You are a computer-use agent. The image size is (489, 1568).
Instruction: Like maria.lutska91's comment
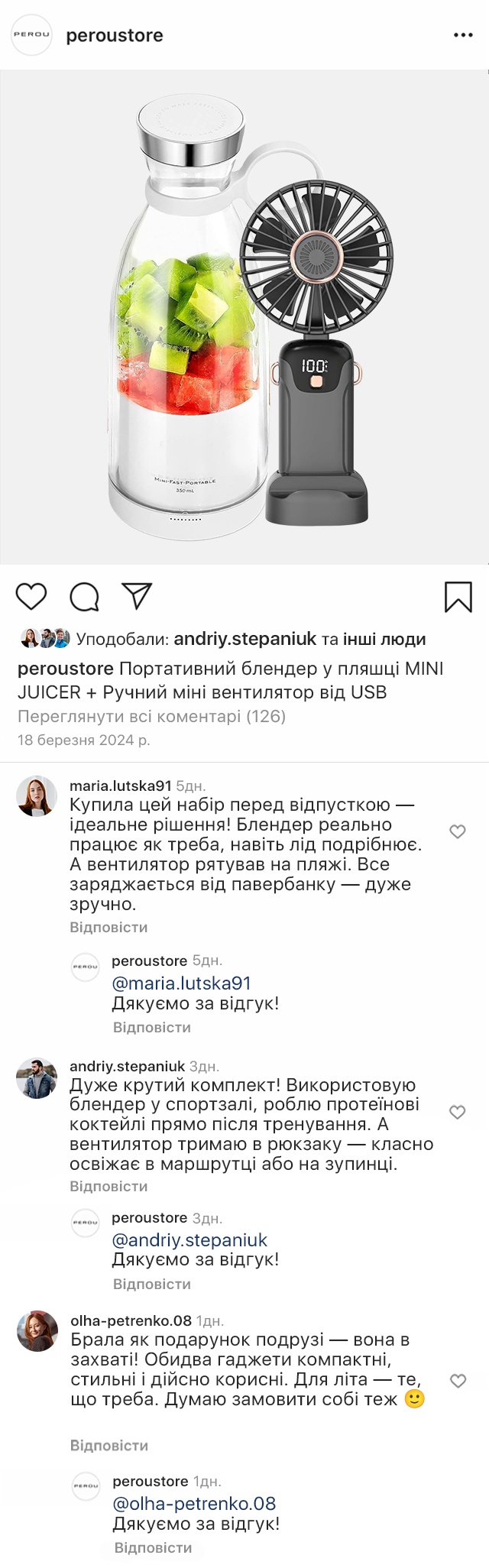(458, 831)
